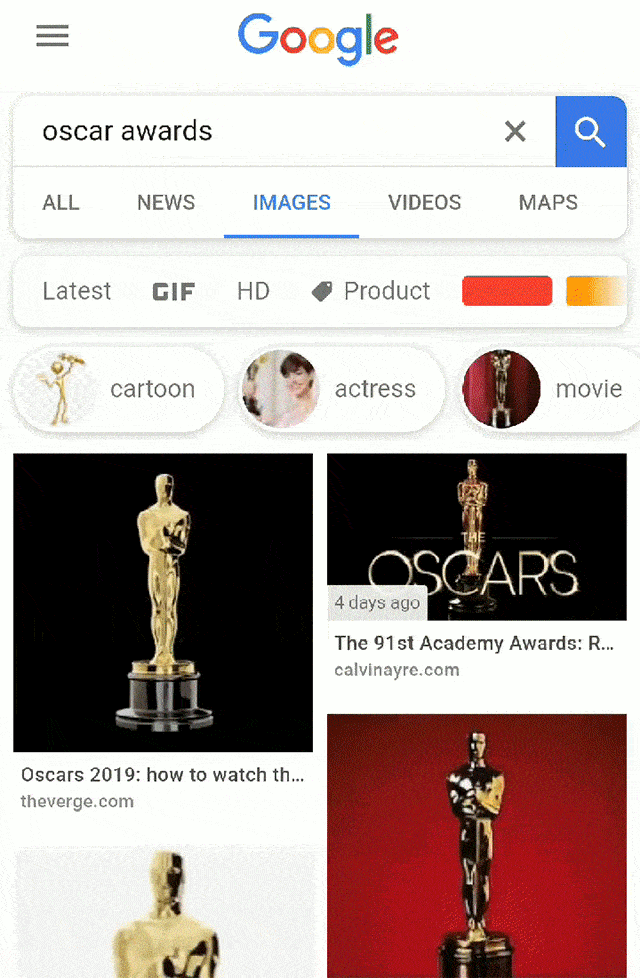The width and height of the screenshot is (640, 978).
Task: Filter images by Latest
Action: (77, 291)
